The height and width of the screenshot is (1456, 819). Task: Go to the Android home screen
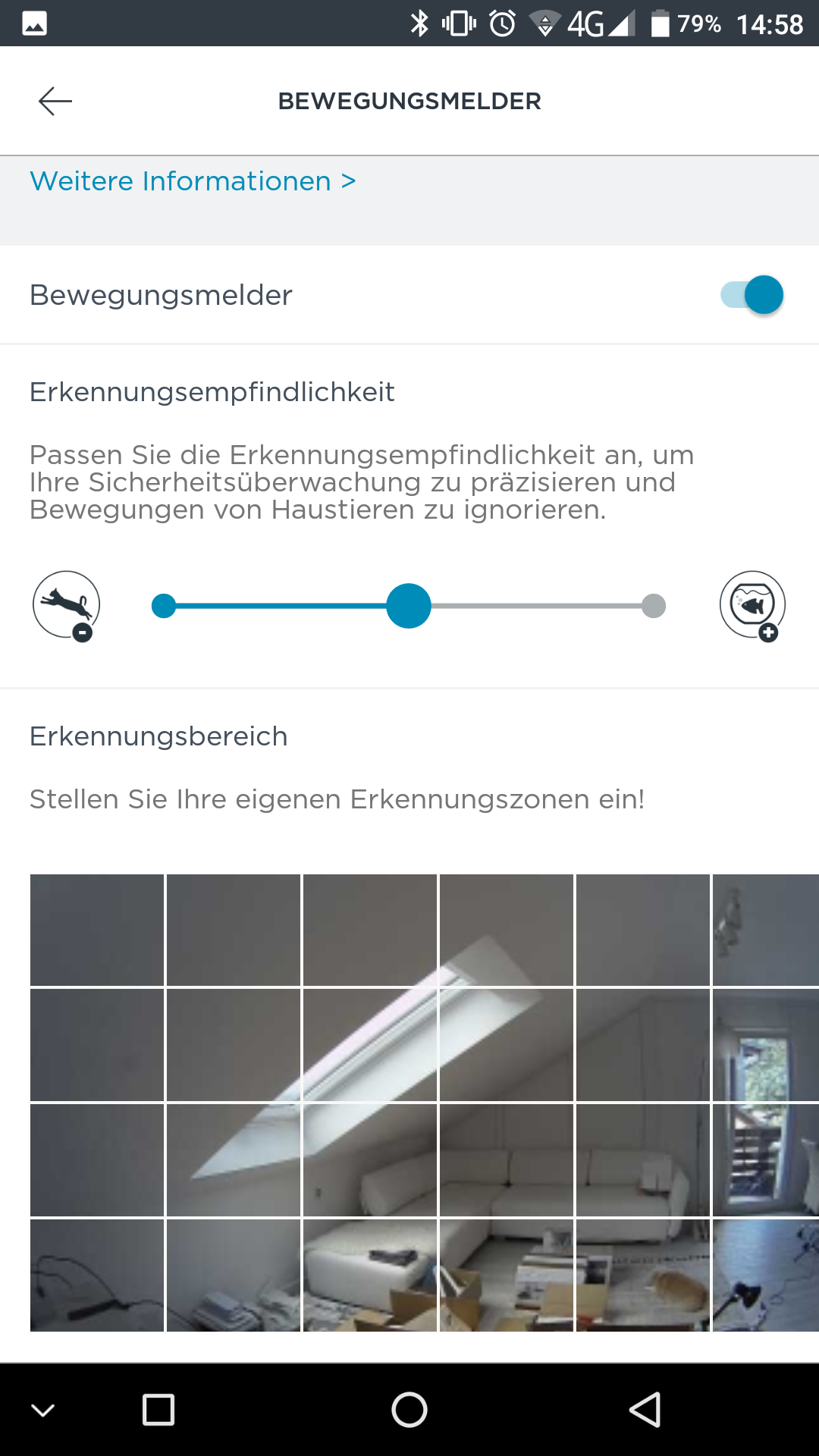(409, 1410)
